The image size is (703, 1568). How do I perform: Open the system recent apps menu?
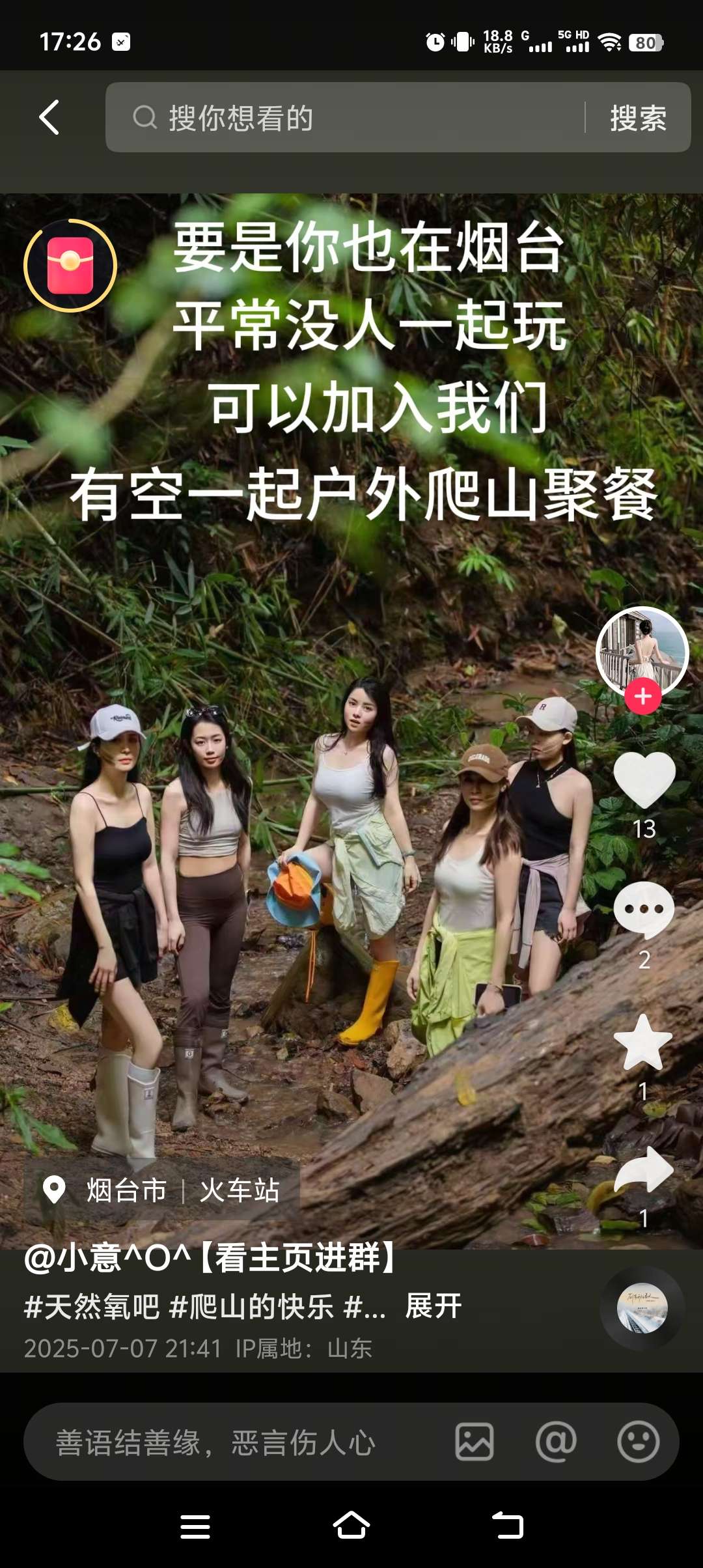point(195,1525)
